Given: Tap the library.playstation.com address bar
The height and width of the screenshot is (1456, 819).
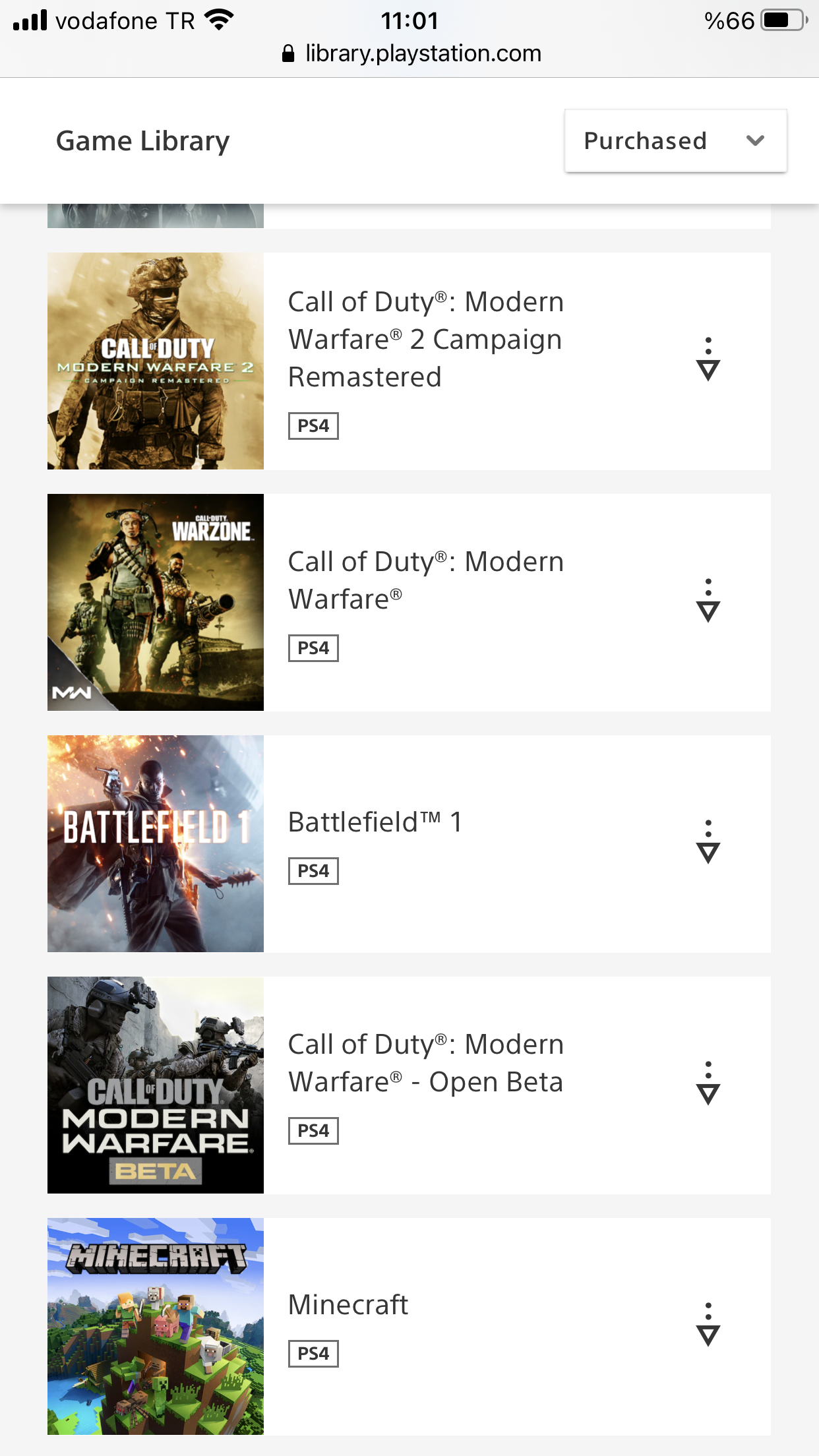Looking at the screenshot, I should click(x=410, y=53).
